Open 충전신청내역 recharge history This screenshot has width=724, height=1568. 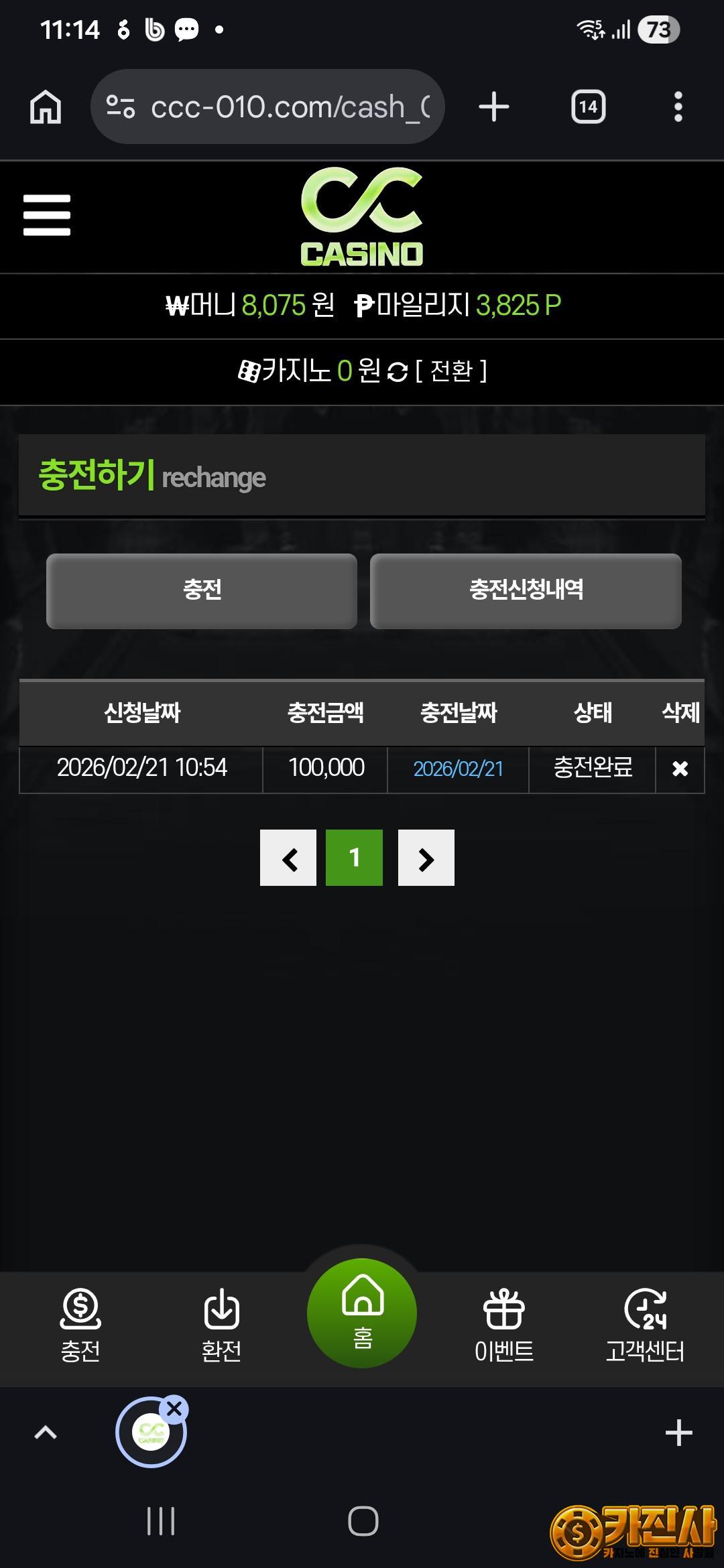tap(526, 590)
